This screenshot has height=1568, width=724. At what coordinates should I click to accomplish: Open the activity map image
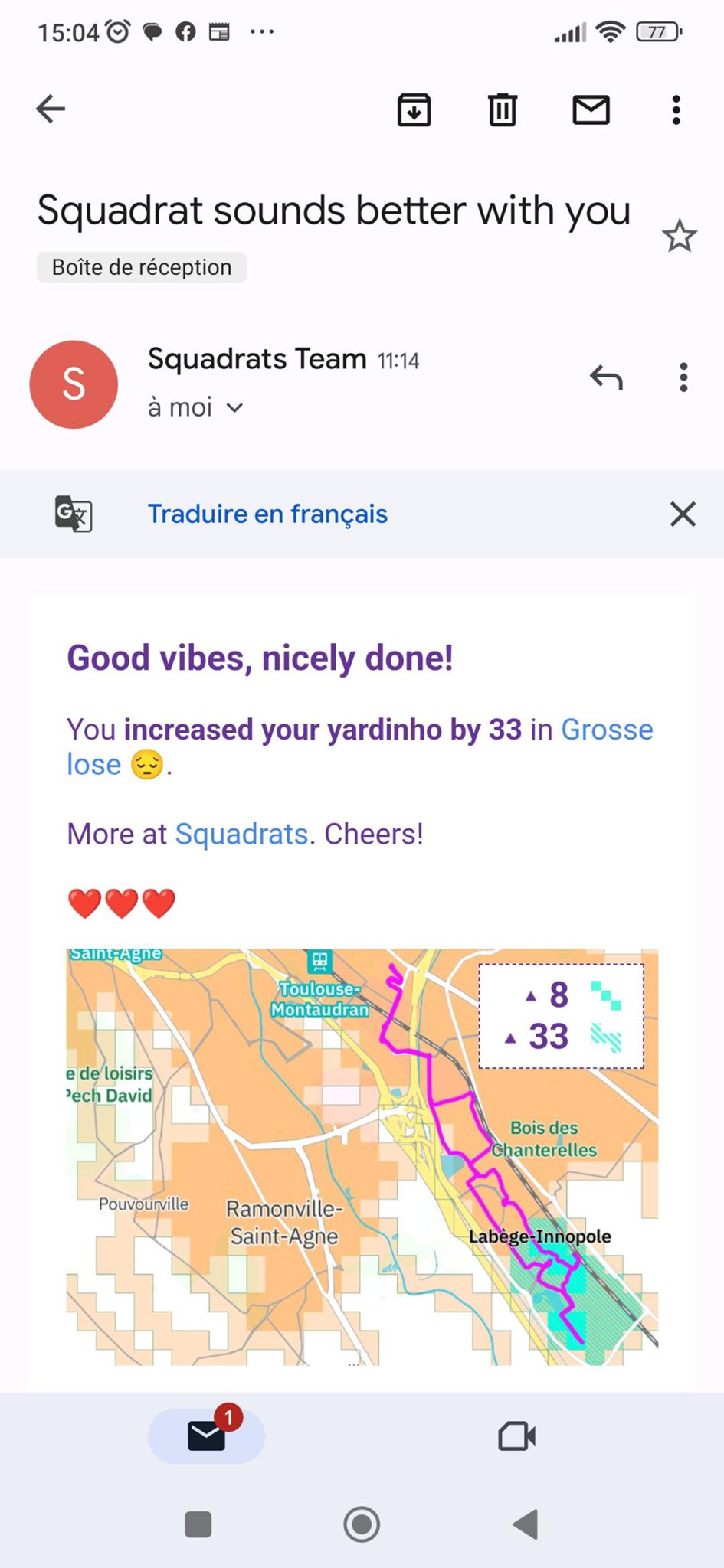pyautogui.click(x=362, y=1156)
